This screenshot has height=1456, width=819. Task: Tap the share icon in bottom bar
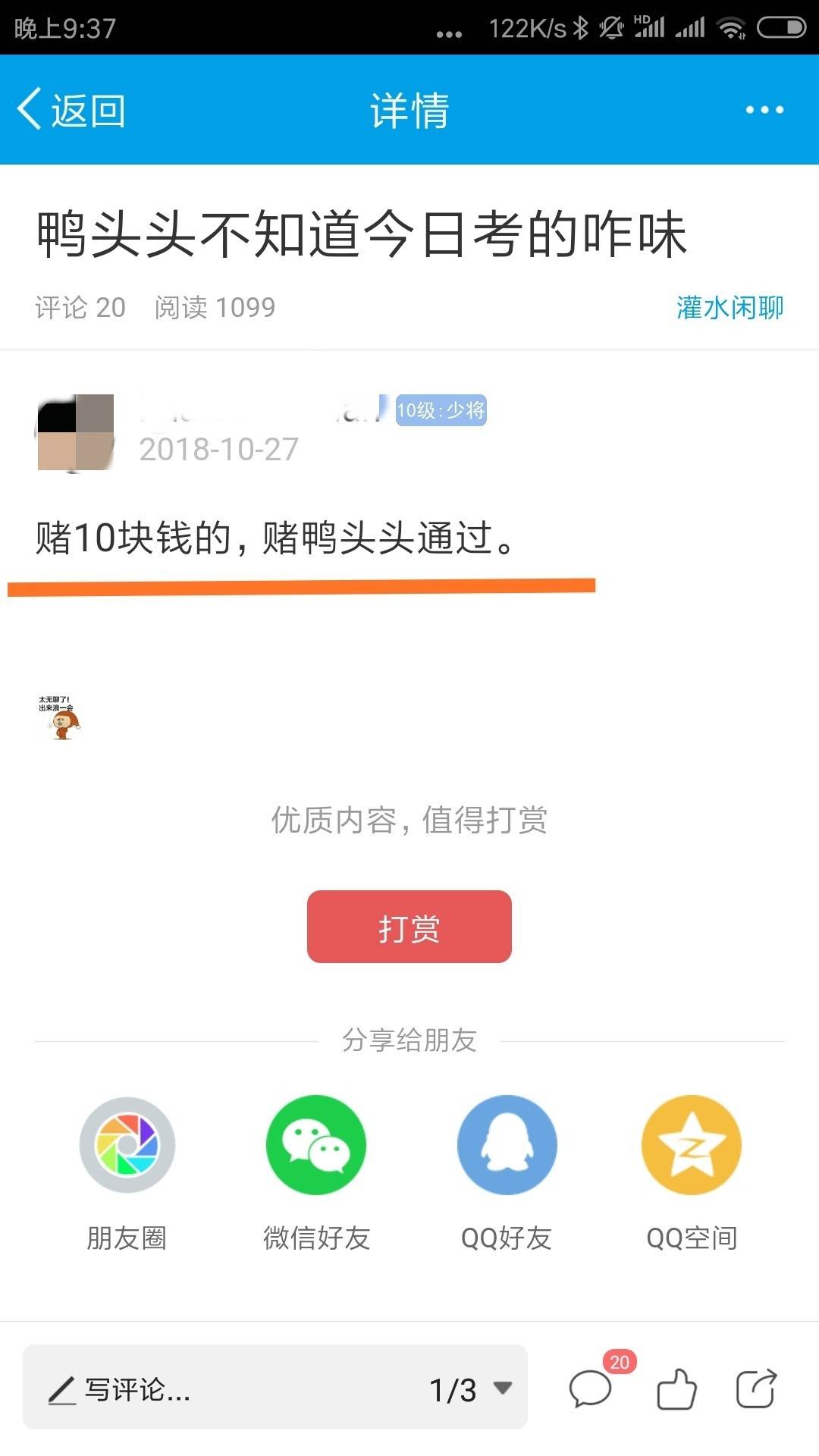756,1389
